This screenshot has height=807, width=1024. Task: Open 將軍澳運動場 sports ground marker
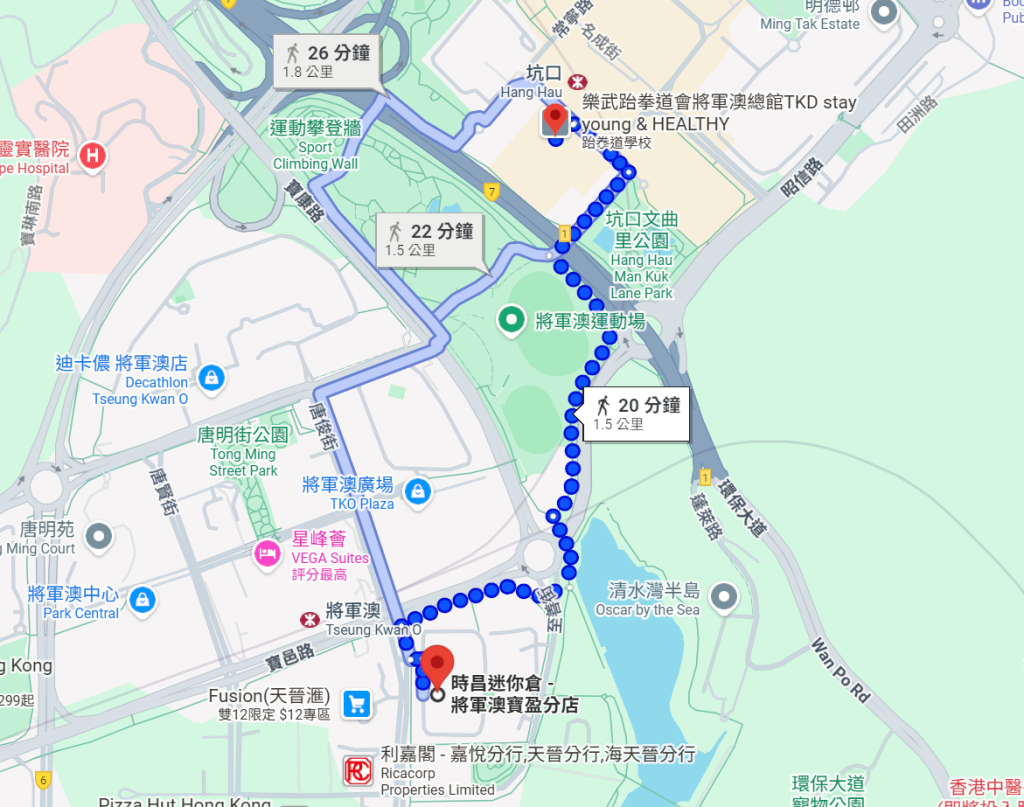(512, 321)
